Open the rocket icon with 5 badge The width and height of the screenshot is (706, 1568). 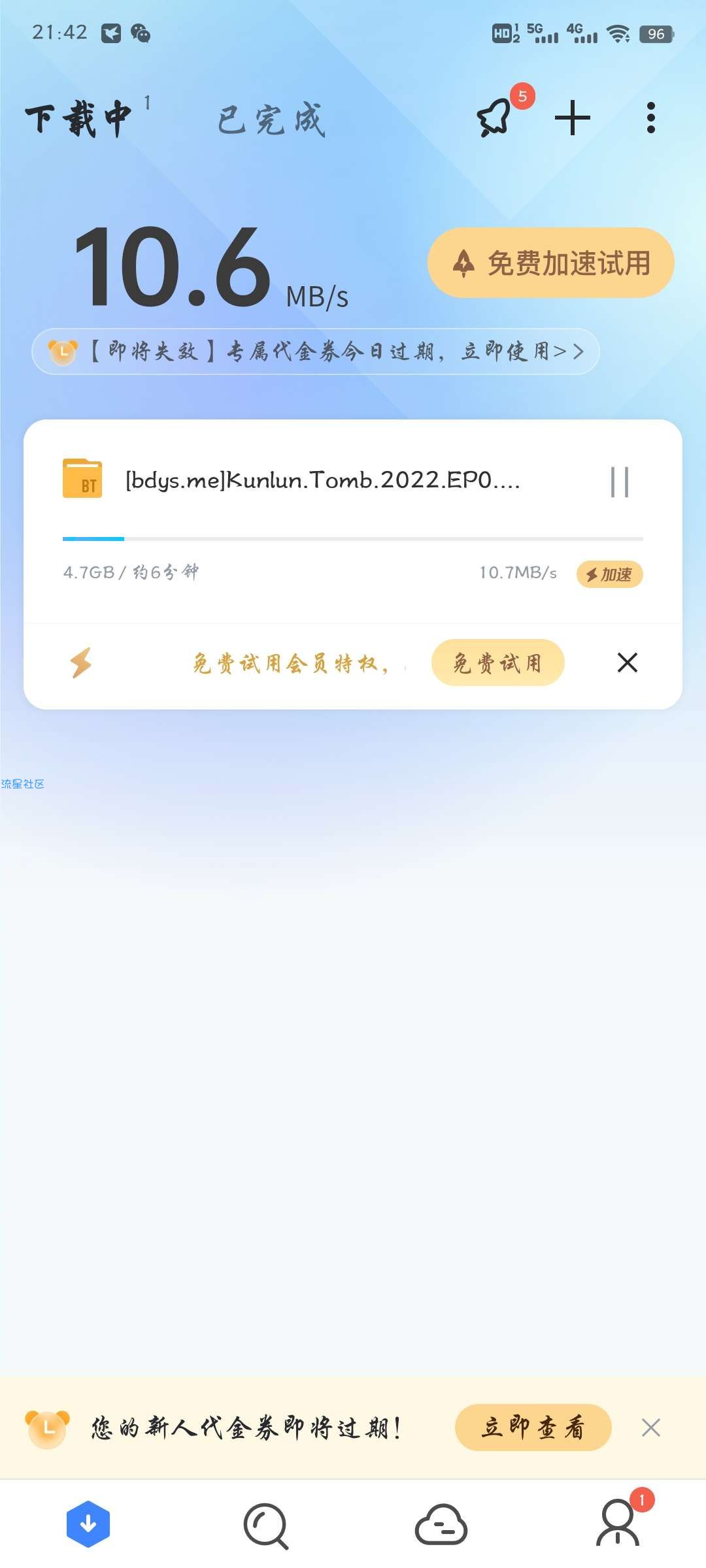click(494, 118)
